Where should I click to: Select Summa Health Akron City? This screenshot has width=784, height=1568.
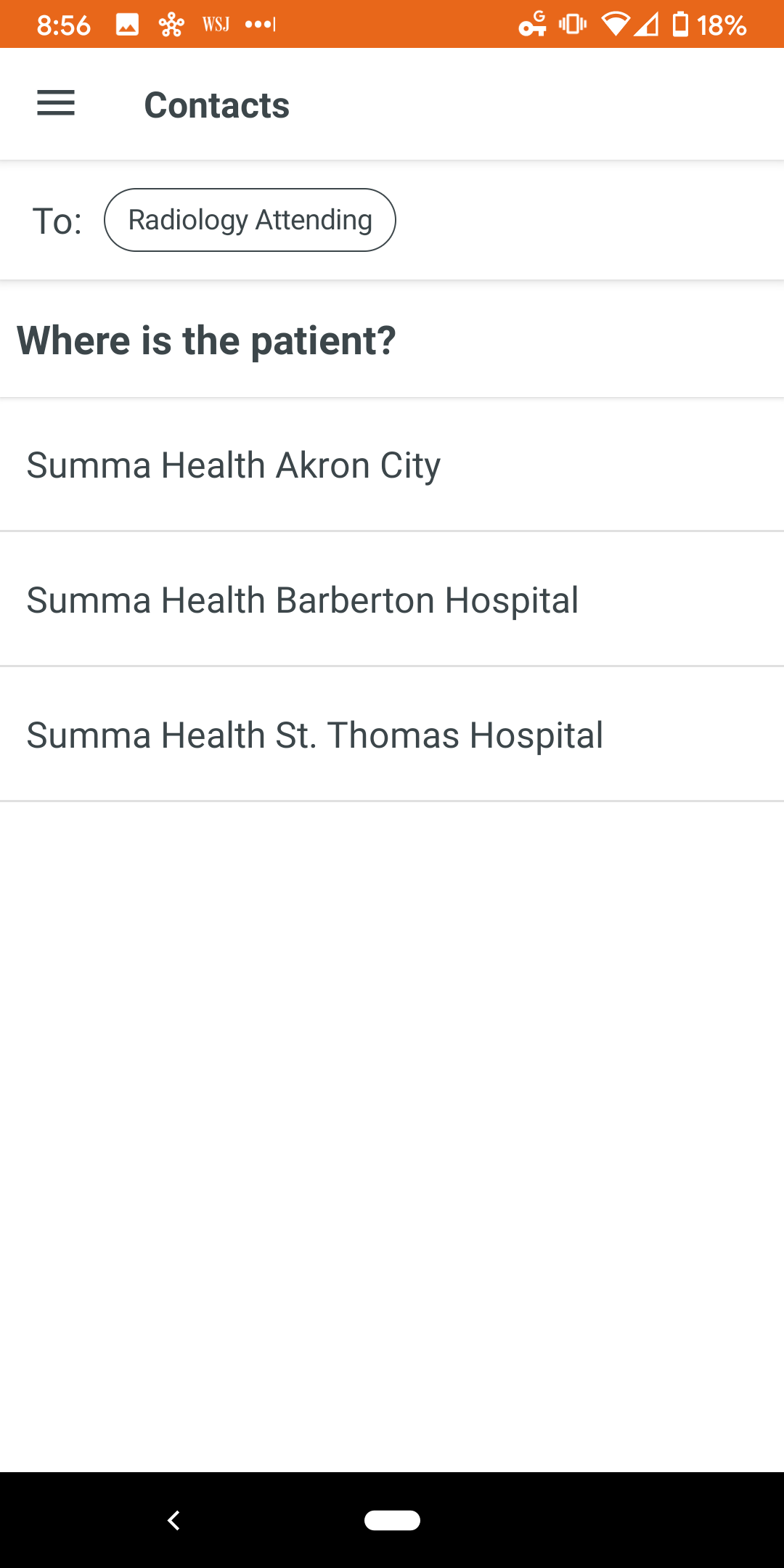(392, 465)
